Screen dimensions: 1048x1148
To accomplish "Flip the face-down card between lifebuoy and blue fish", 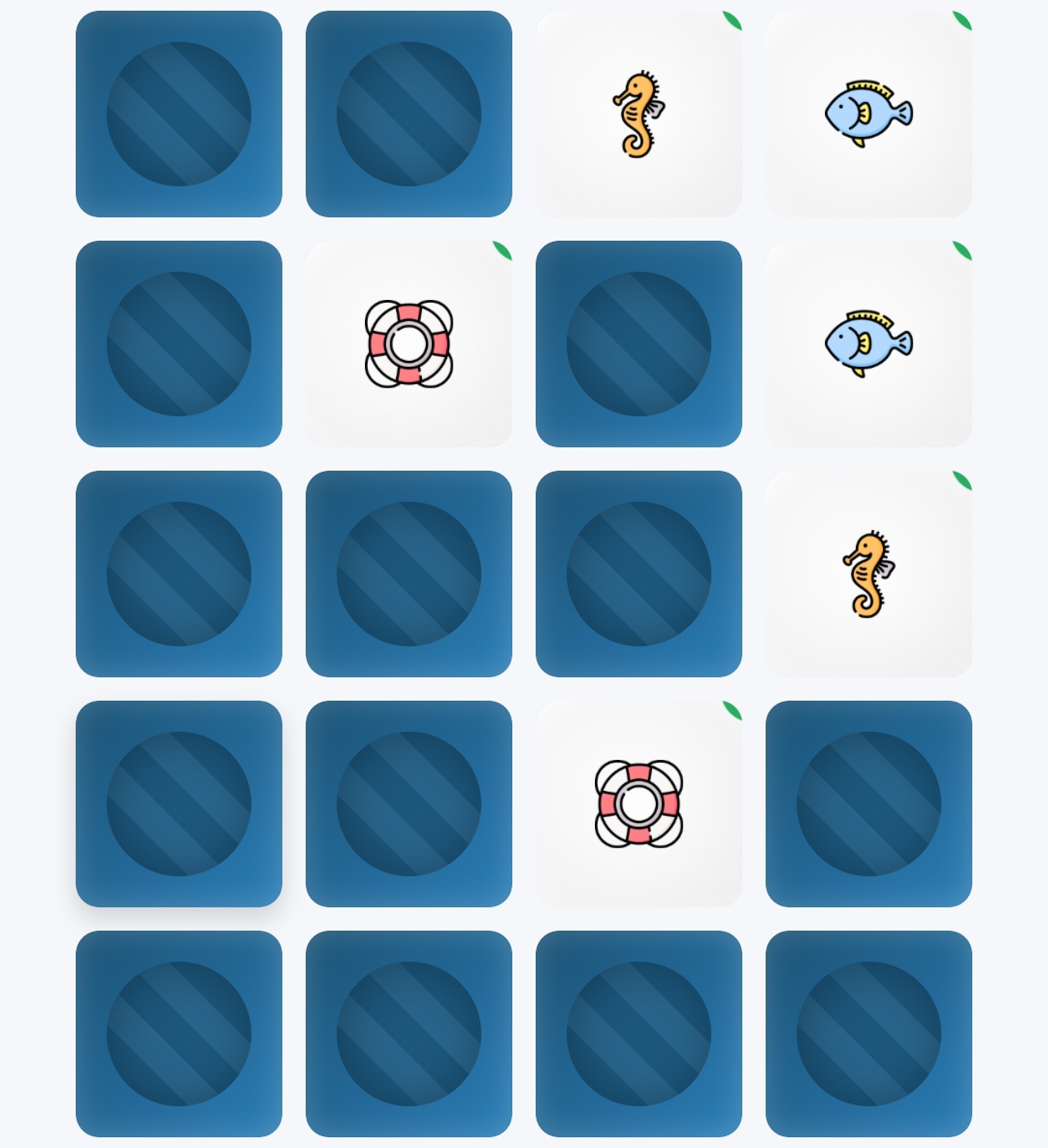I will 639,344.
